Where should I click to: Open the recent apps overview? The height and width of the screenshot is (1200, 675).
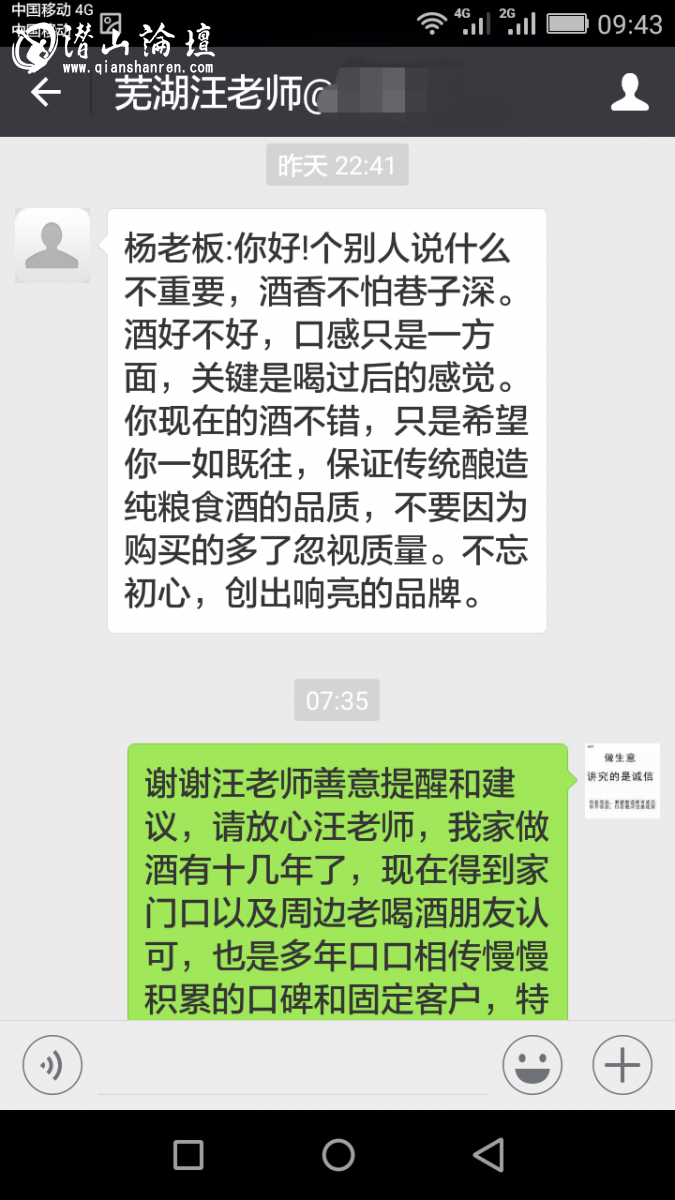click(x=188, y=1155)
